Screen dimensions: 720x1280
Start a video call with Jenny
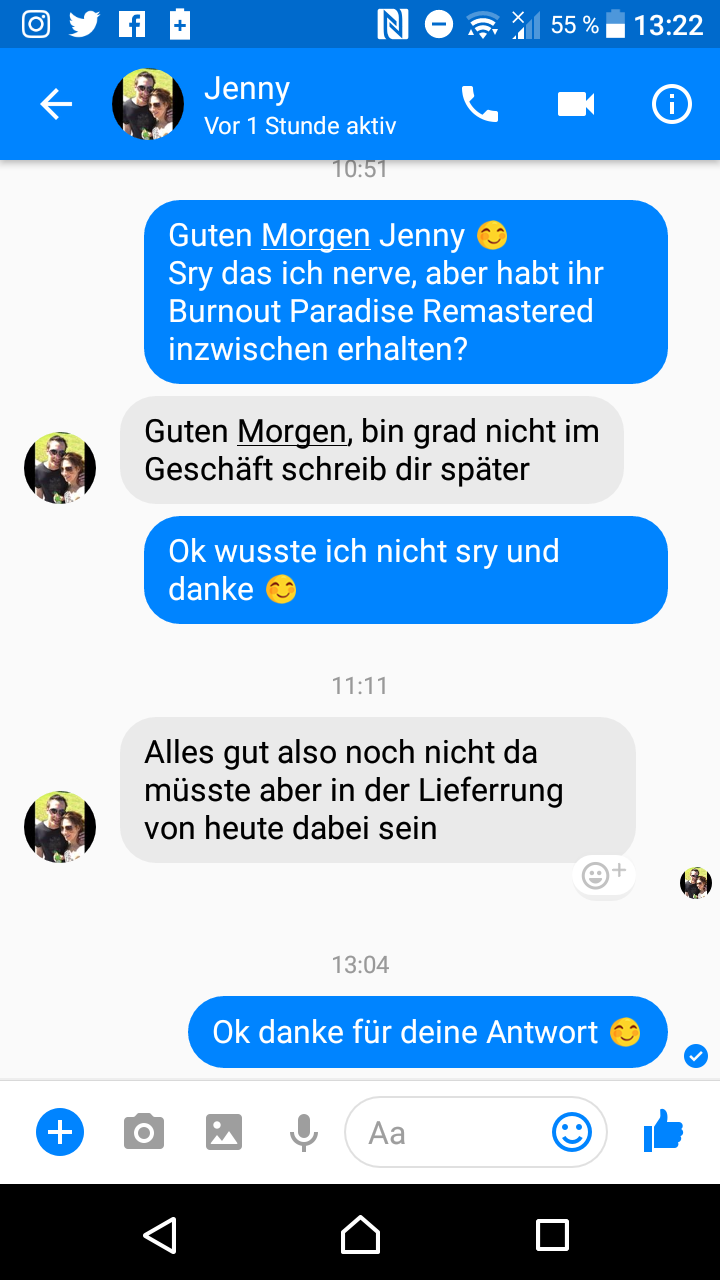pos(576,104)
